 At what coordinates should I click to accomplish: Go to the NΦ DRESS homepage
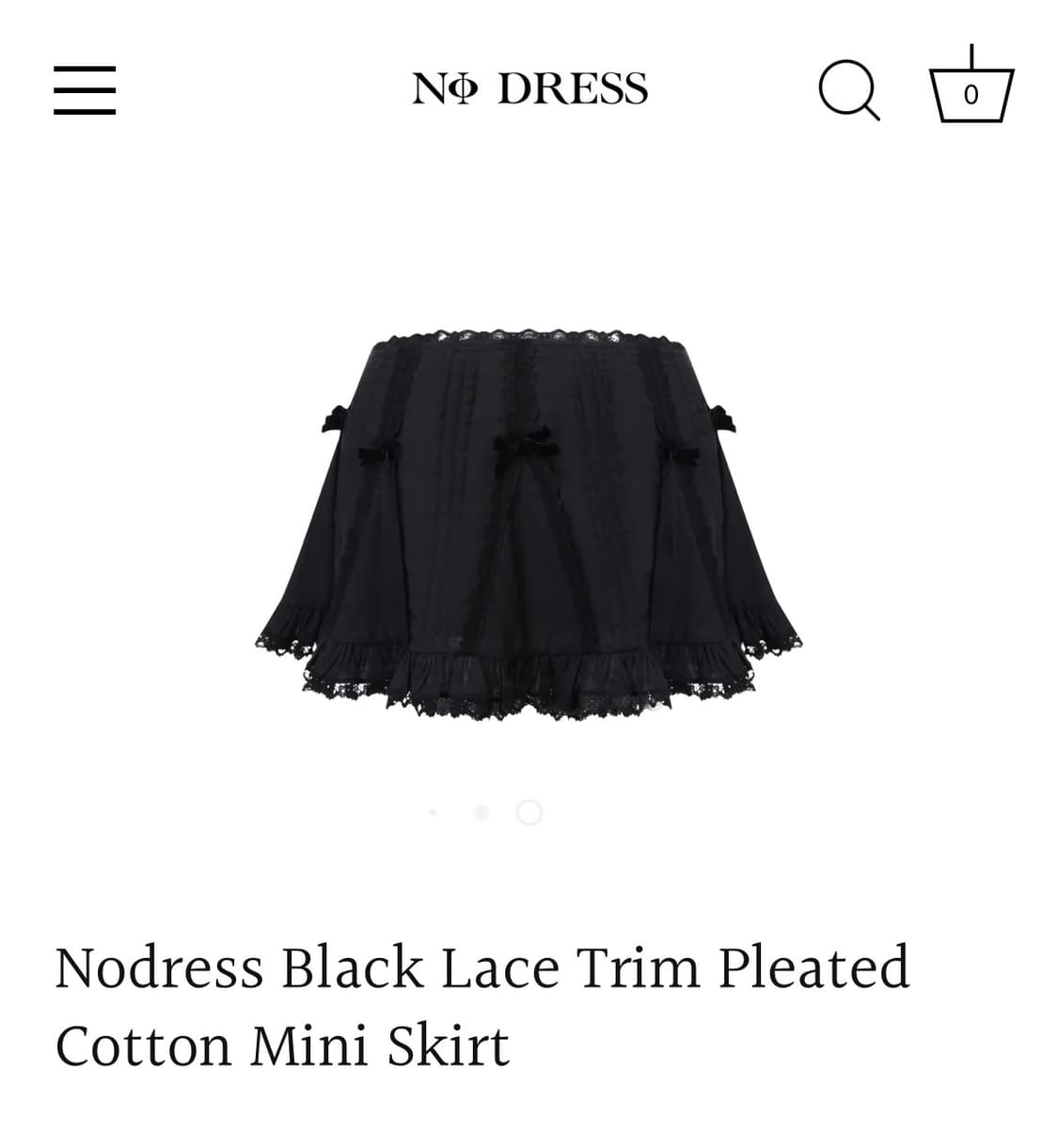click(x=529, y=87)
